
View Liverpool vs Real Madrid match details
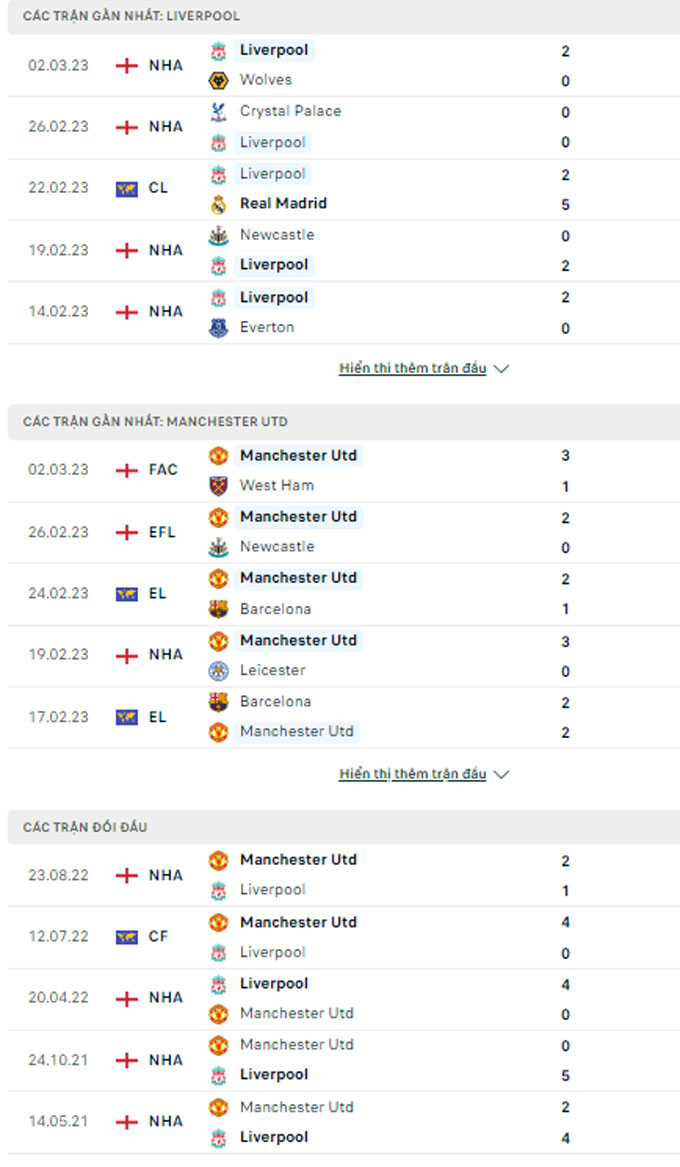(x=344, y=189)
